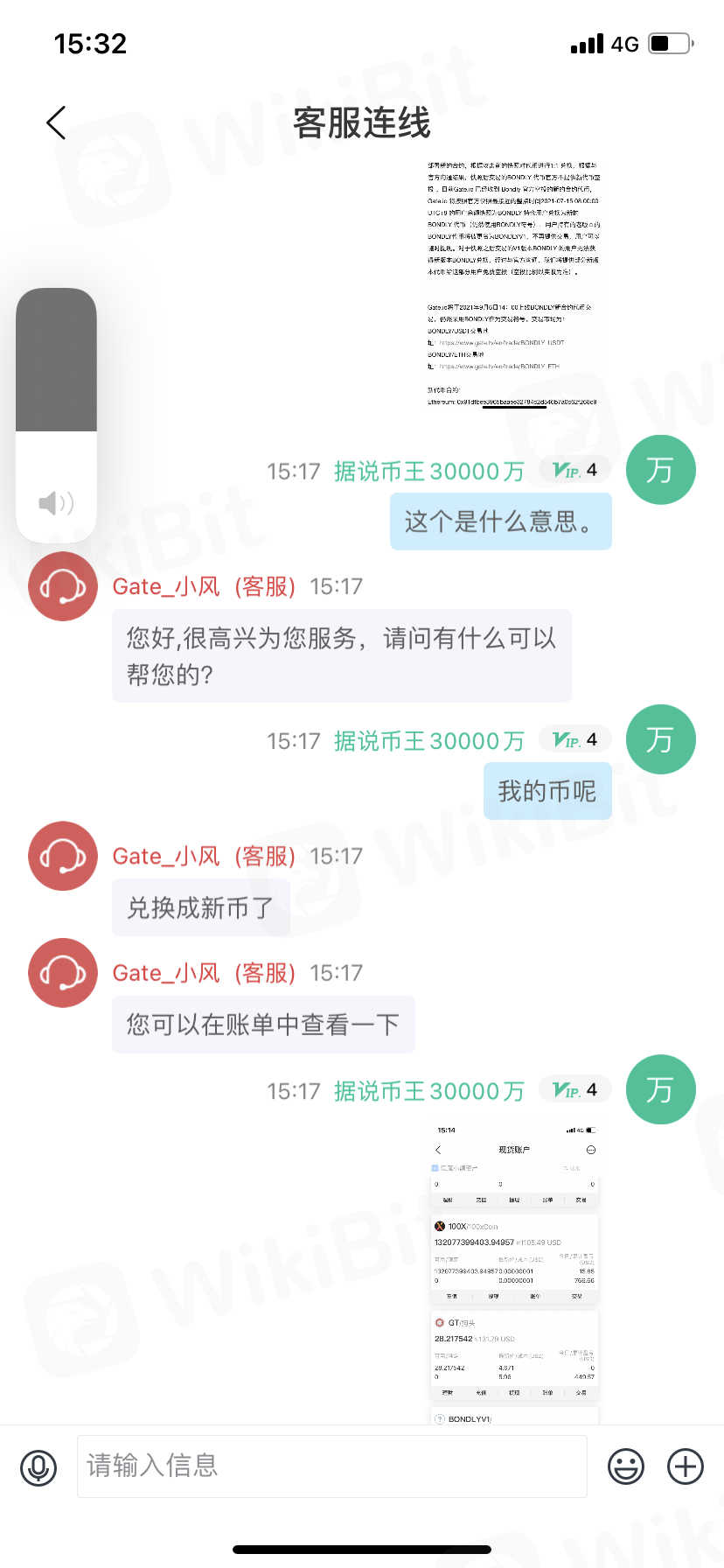The width and height of the screenshot is (724, 1568).
Task: Open the plus attachment menu
Action: (686, 1466)
